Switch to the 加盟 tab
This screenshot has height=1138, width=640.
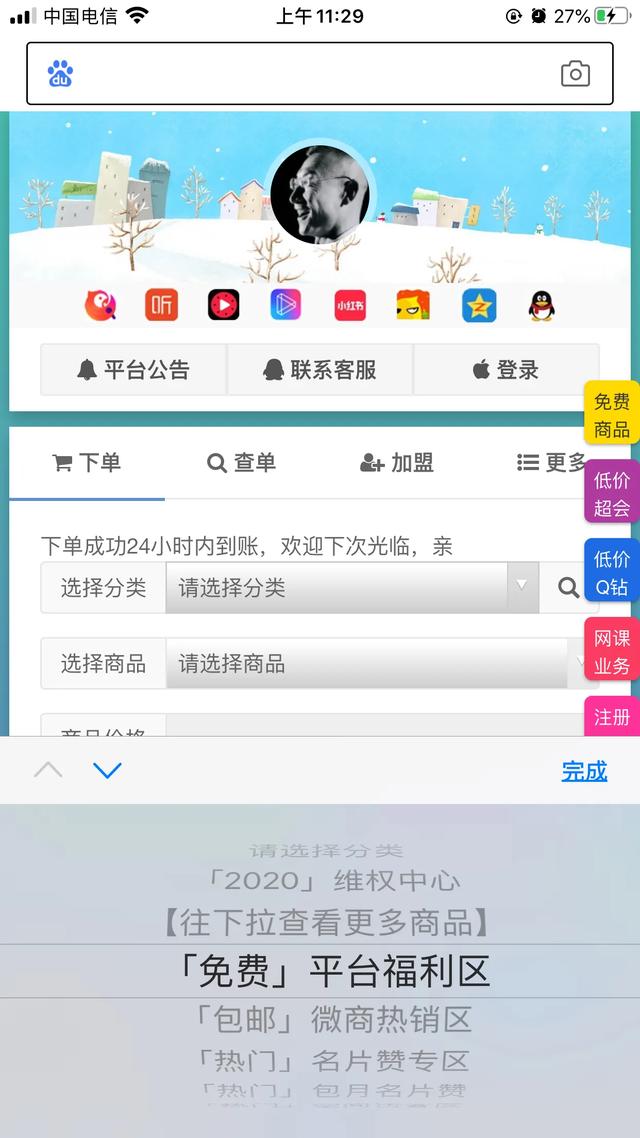pos(397,463)
